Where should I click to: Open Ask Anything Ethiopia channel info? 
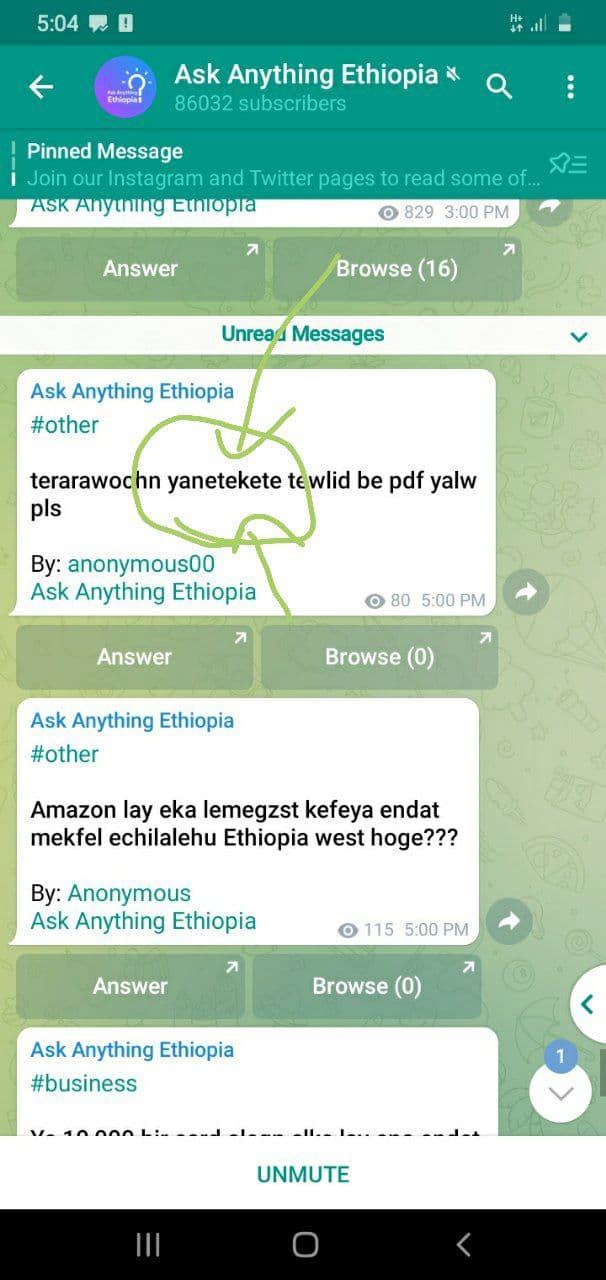pyautogui.click(x=306, y=87)
